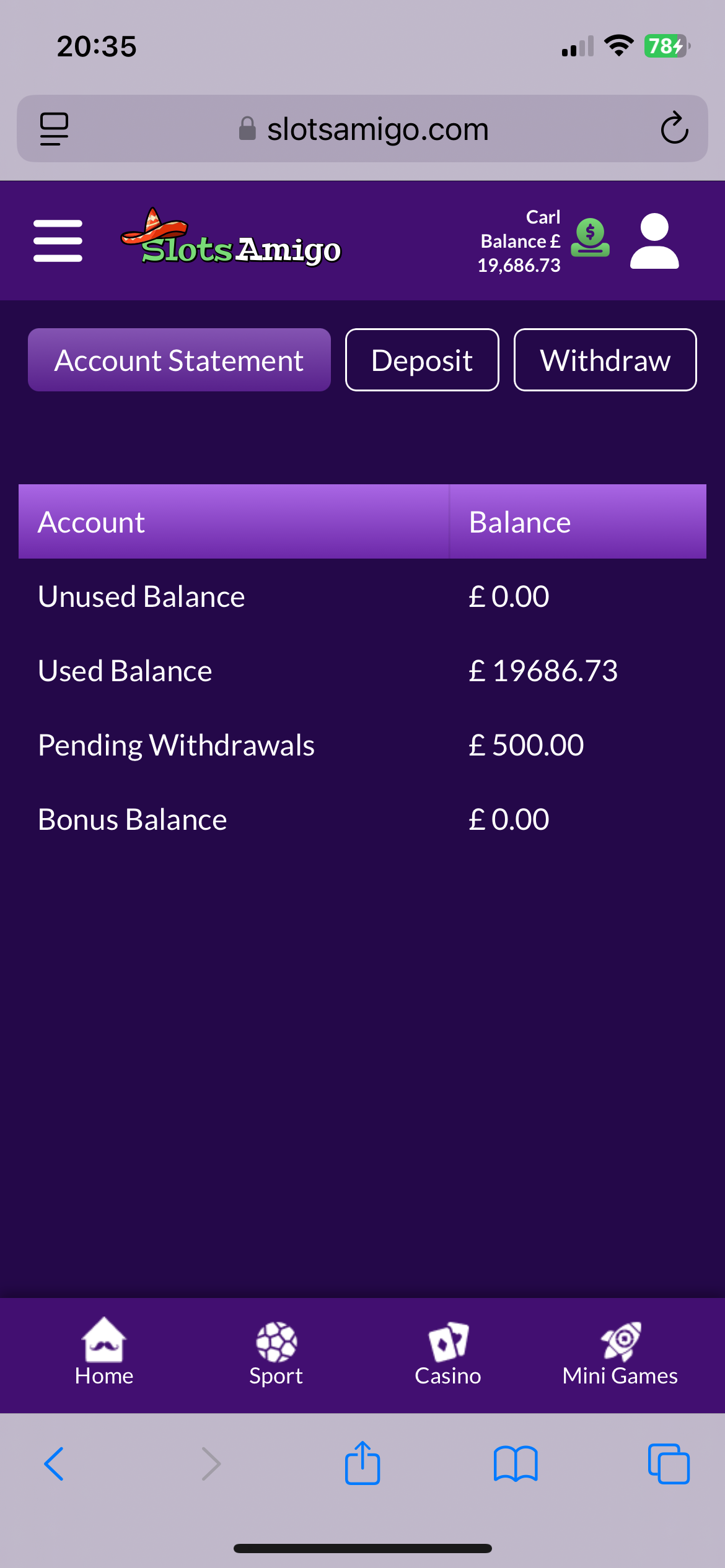Open the Casino section
The image size is (725, 1568).
tap(448, 1353)
